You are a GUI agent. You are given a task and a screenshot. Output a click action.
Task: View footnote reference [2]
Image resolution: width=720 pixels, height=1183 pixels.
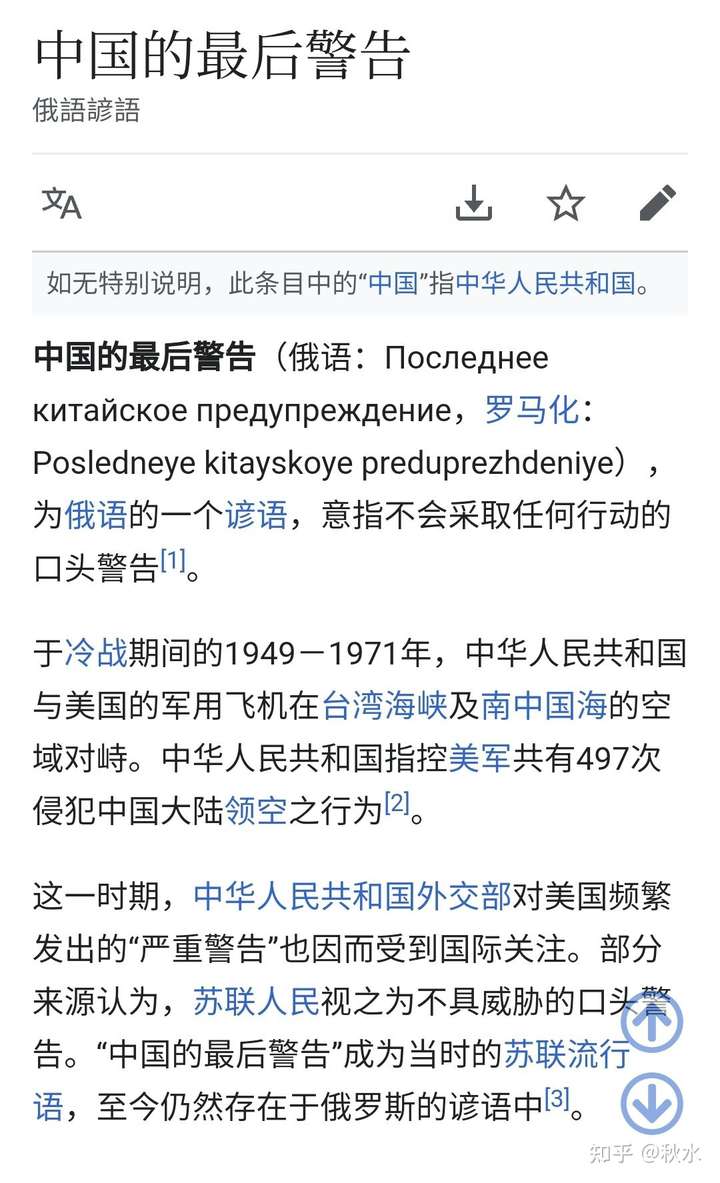point(397,805)
